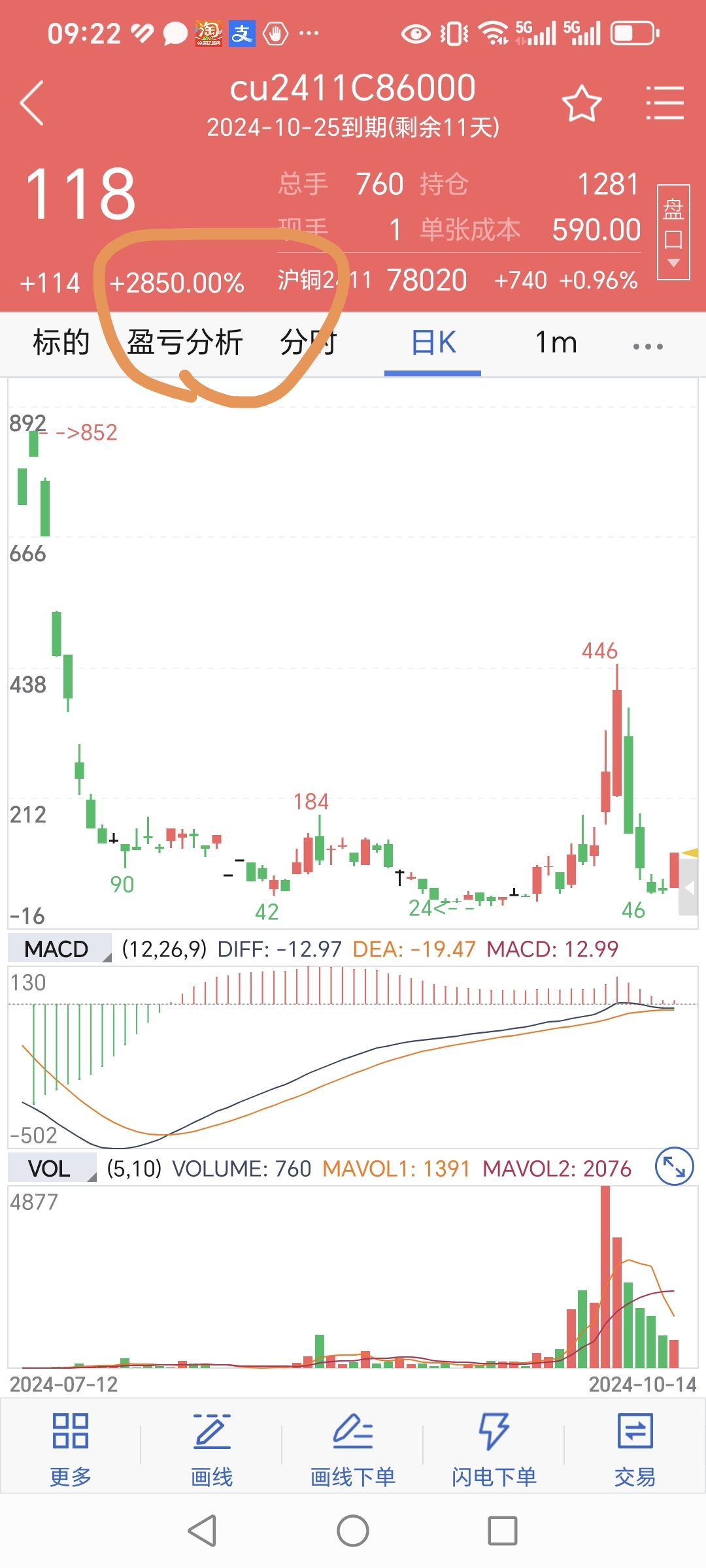Open the list menu icon at top right
This screenshot has width=706, height=1568.
pos(664,103)
